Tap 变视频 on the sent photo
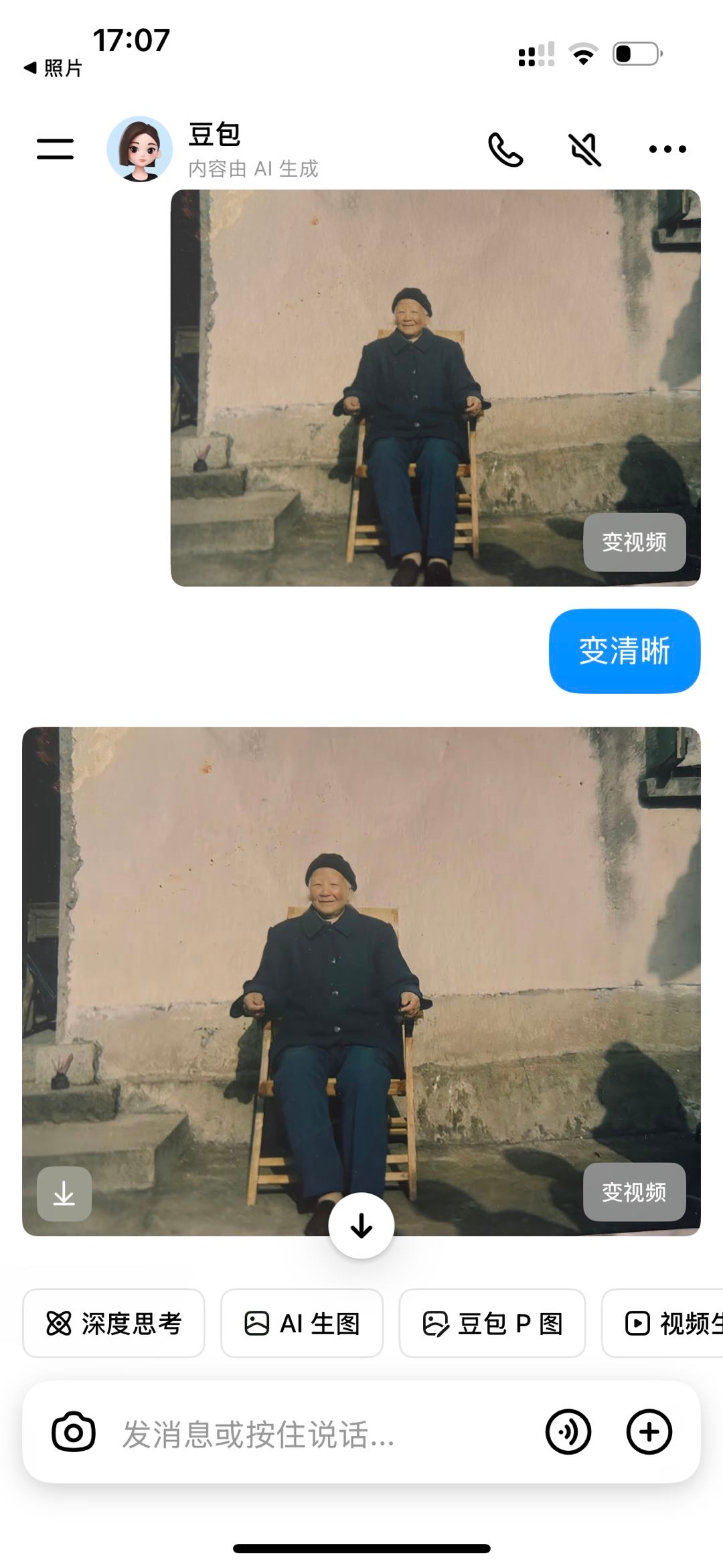 point(634,542)
